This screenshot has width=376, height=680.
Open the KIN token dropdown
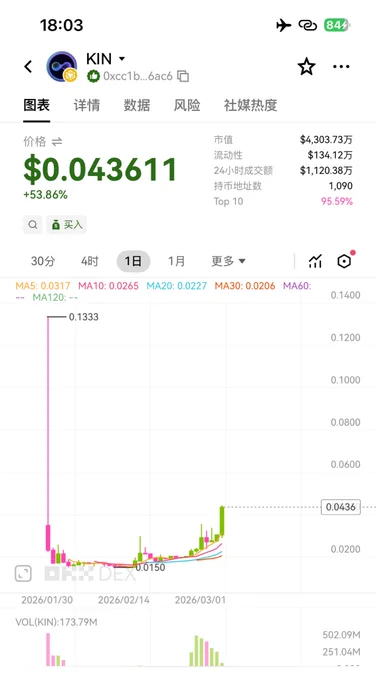click(x=122, y=59)
